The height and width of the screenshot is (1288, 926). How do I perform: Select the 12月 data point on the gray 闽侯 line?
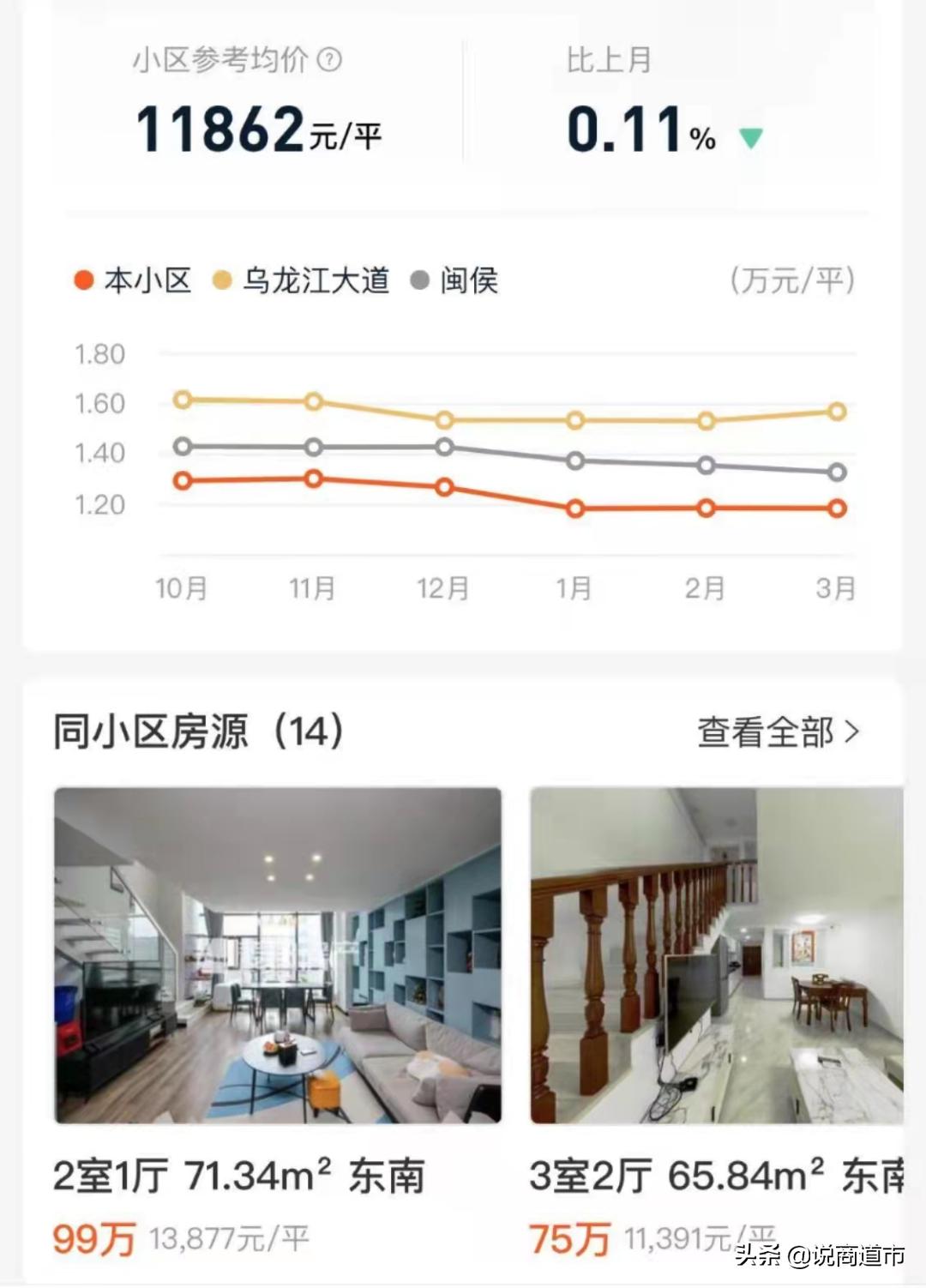(x=442, y=447)
